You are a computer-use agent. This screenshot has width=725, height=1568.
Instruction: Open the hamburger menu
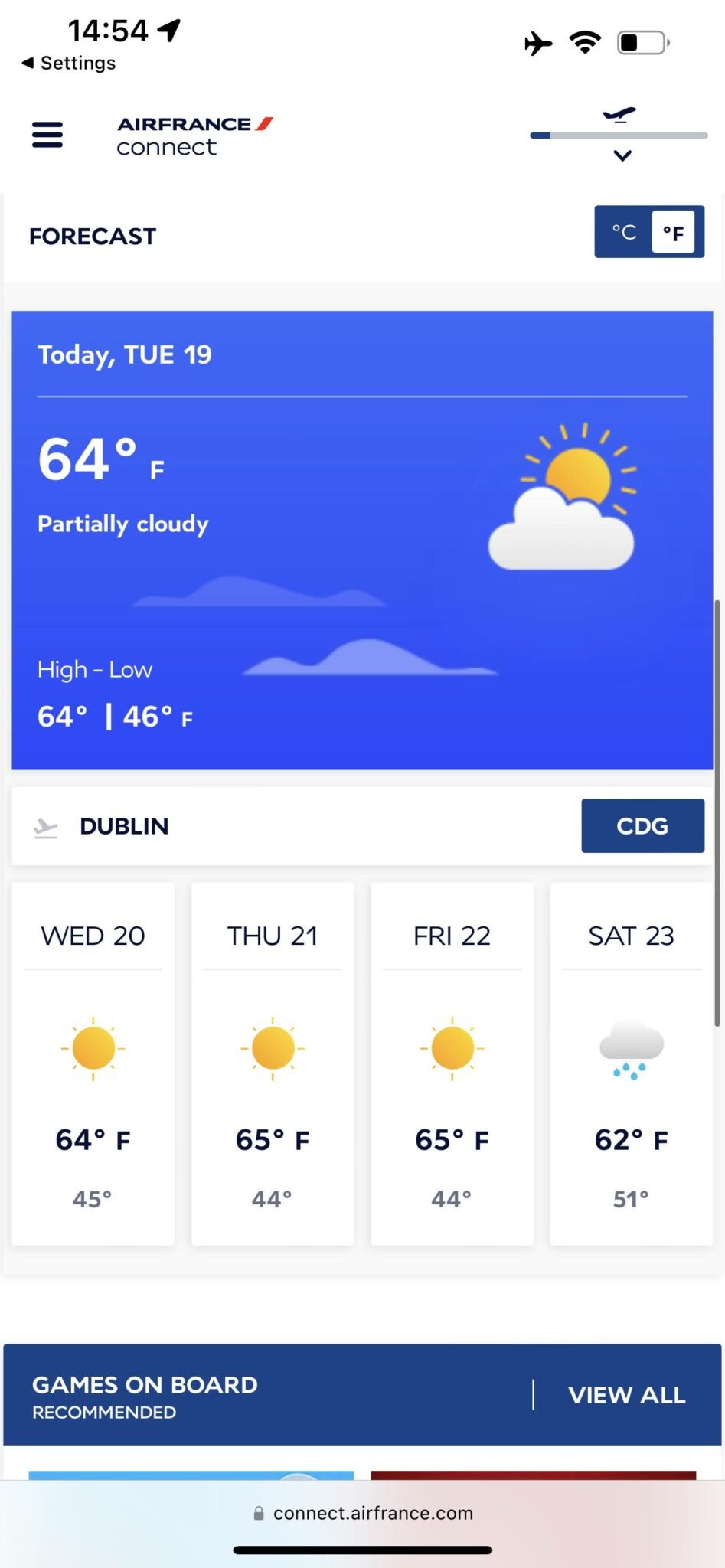pyautogui.click(x=47, y=135)
